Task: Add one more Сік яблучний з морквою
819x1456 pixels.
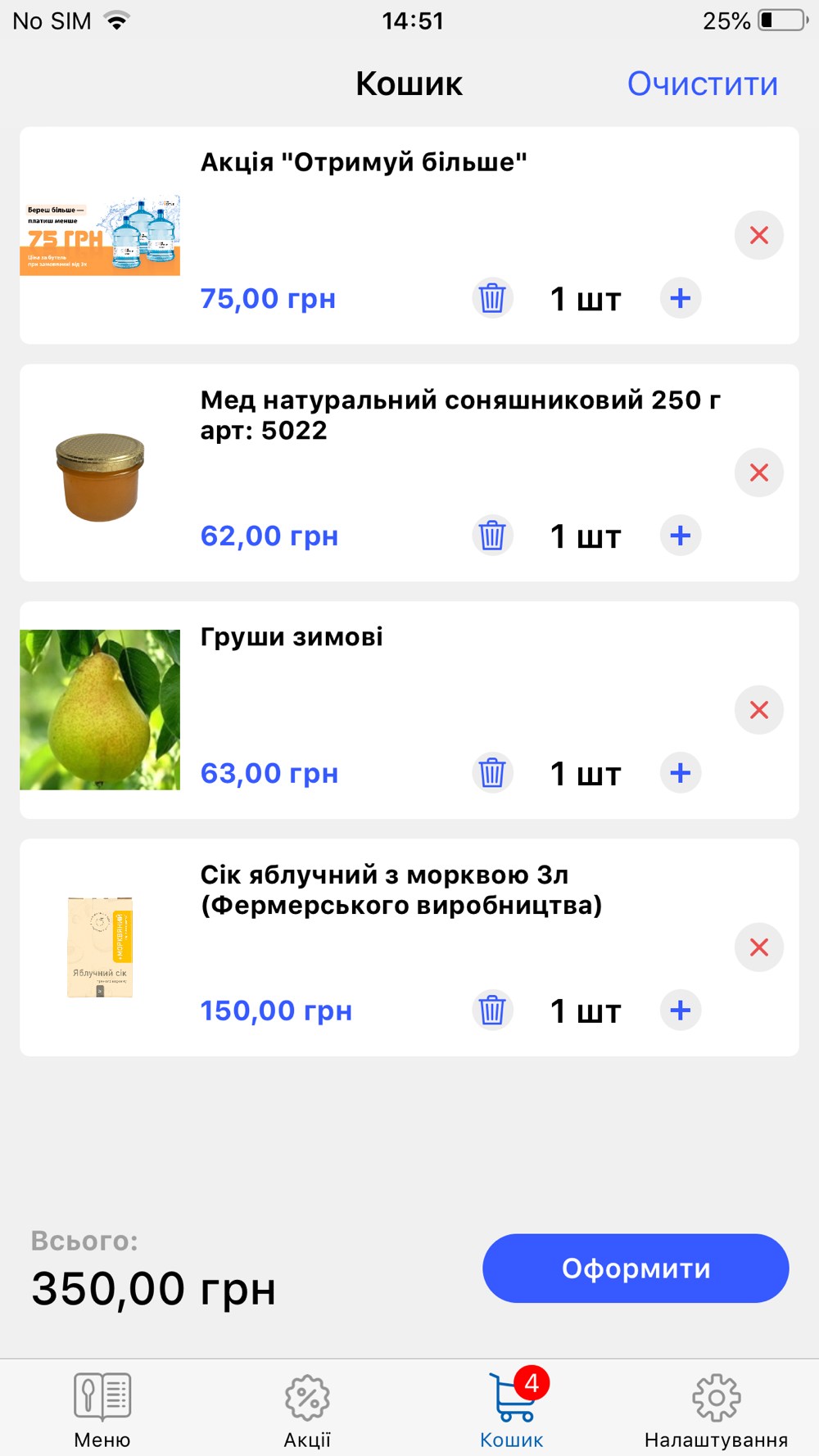Action: (x=681, y=1011)
